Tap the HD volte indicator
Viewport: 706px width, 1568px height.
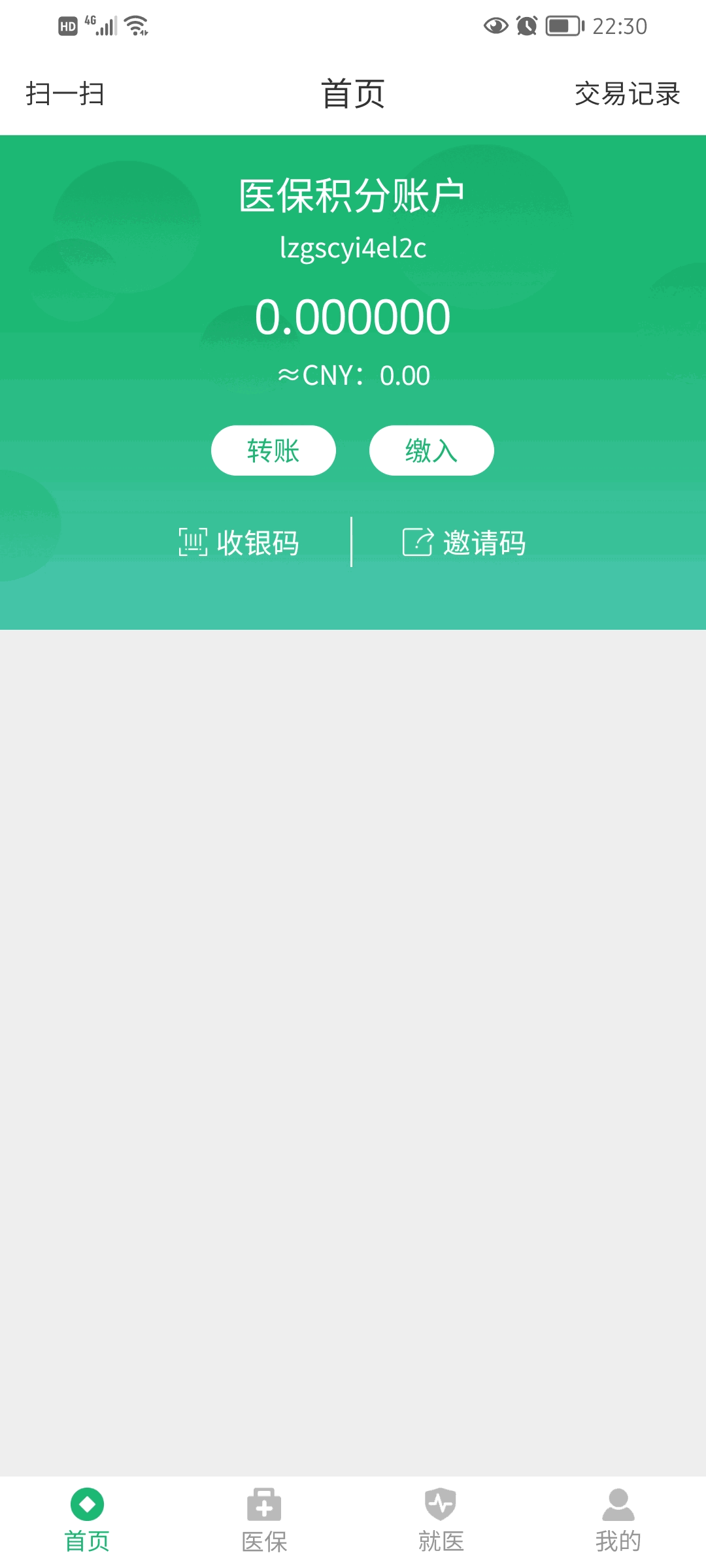click(x=67, y=25)
